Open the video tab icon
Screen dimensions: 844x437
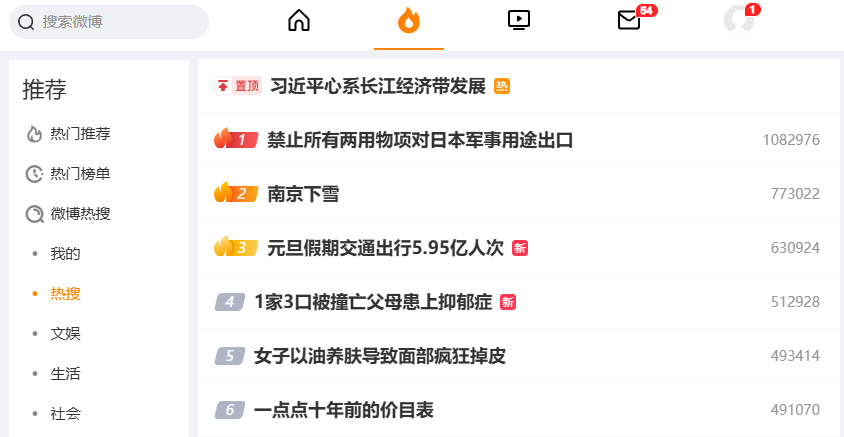[x=518, y=20]
